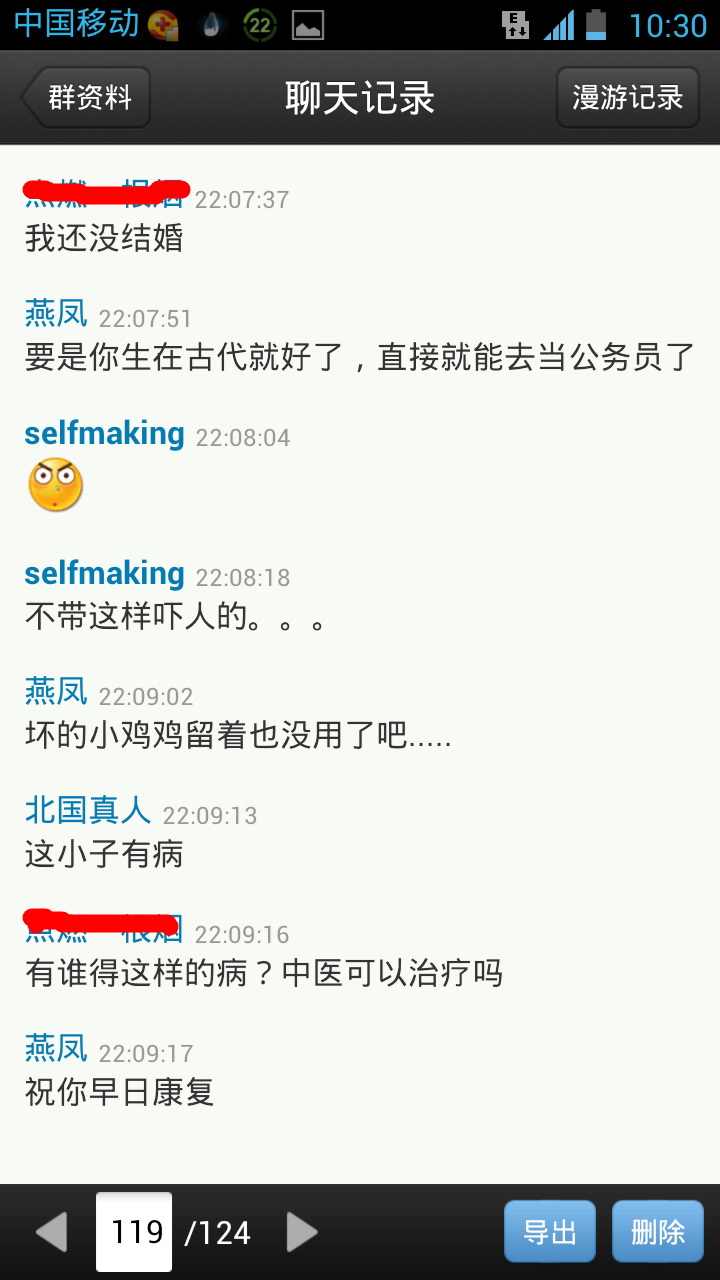Export chat records with 导出
Screen dimensions: 720x1280
[x=549, y=1232]
